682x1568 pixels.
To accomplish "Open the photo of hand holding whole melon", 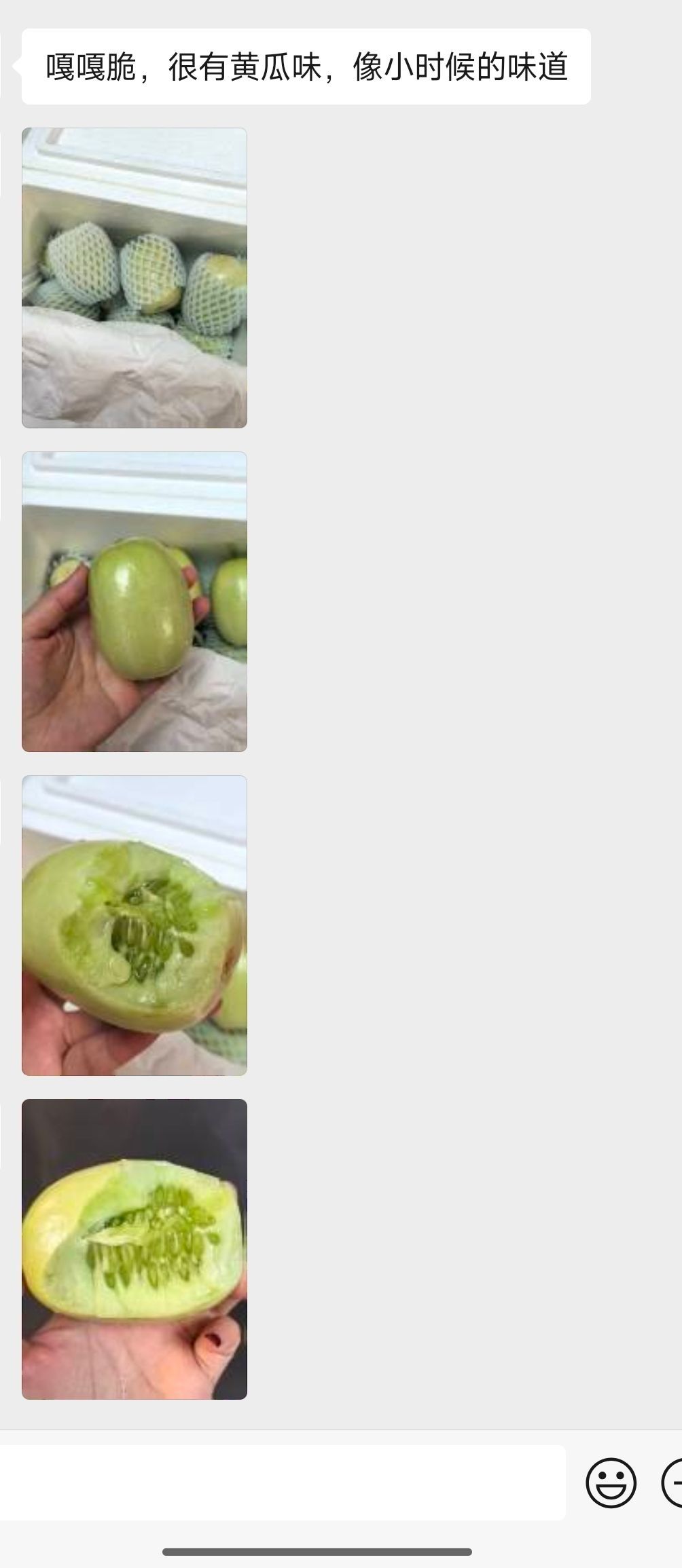I will (x=134, y=601).
